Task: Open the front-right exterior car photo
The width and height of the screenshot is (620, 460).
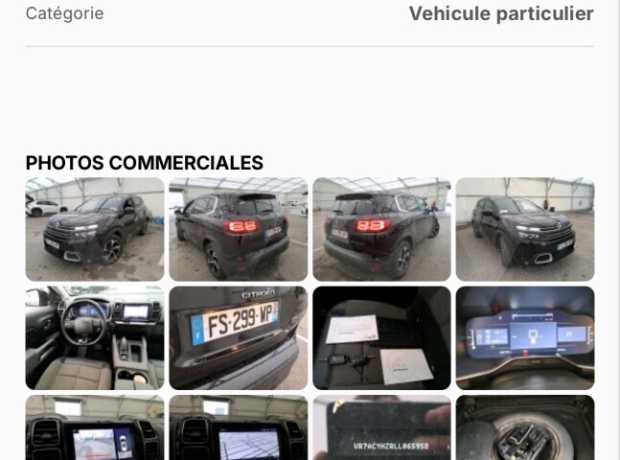Action: (525, 229)
